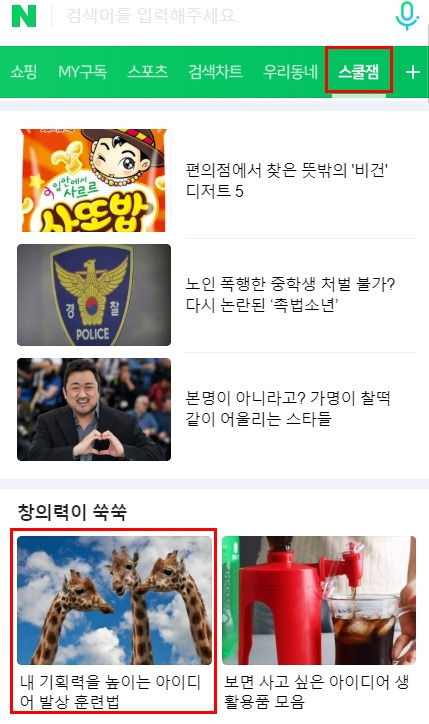The width and height of the screenshot is (429, 724).
Task: Open the article on 가명 stars
Action: click(216, 409)
